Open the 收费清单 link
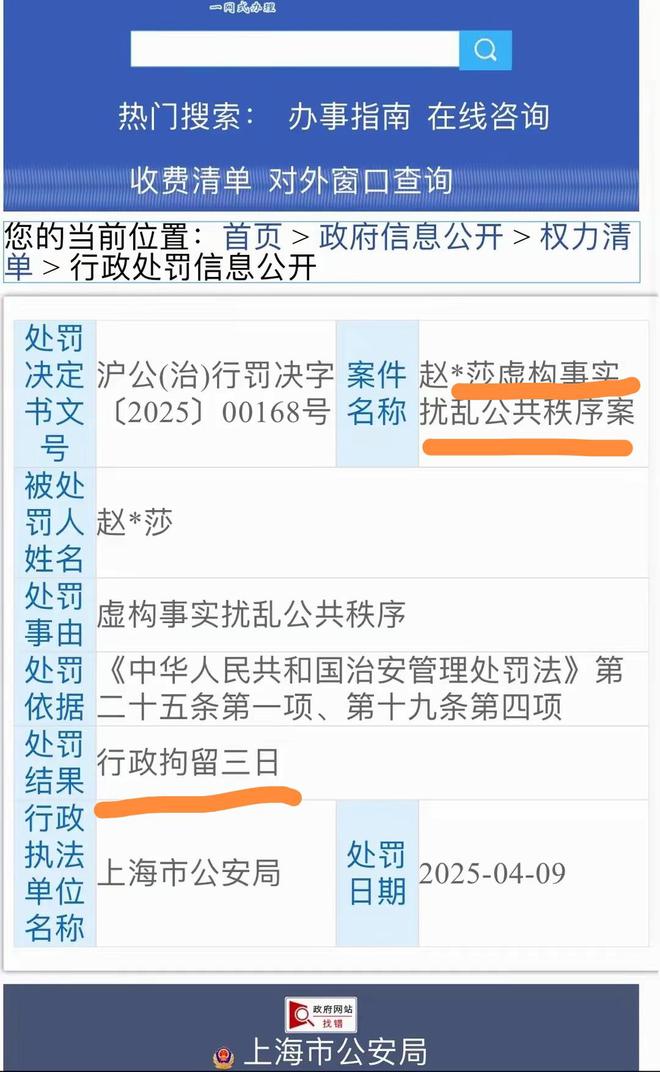This screenshot has height=1072, width=660. (x=190, y=180)
